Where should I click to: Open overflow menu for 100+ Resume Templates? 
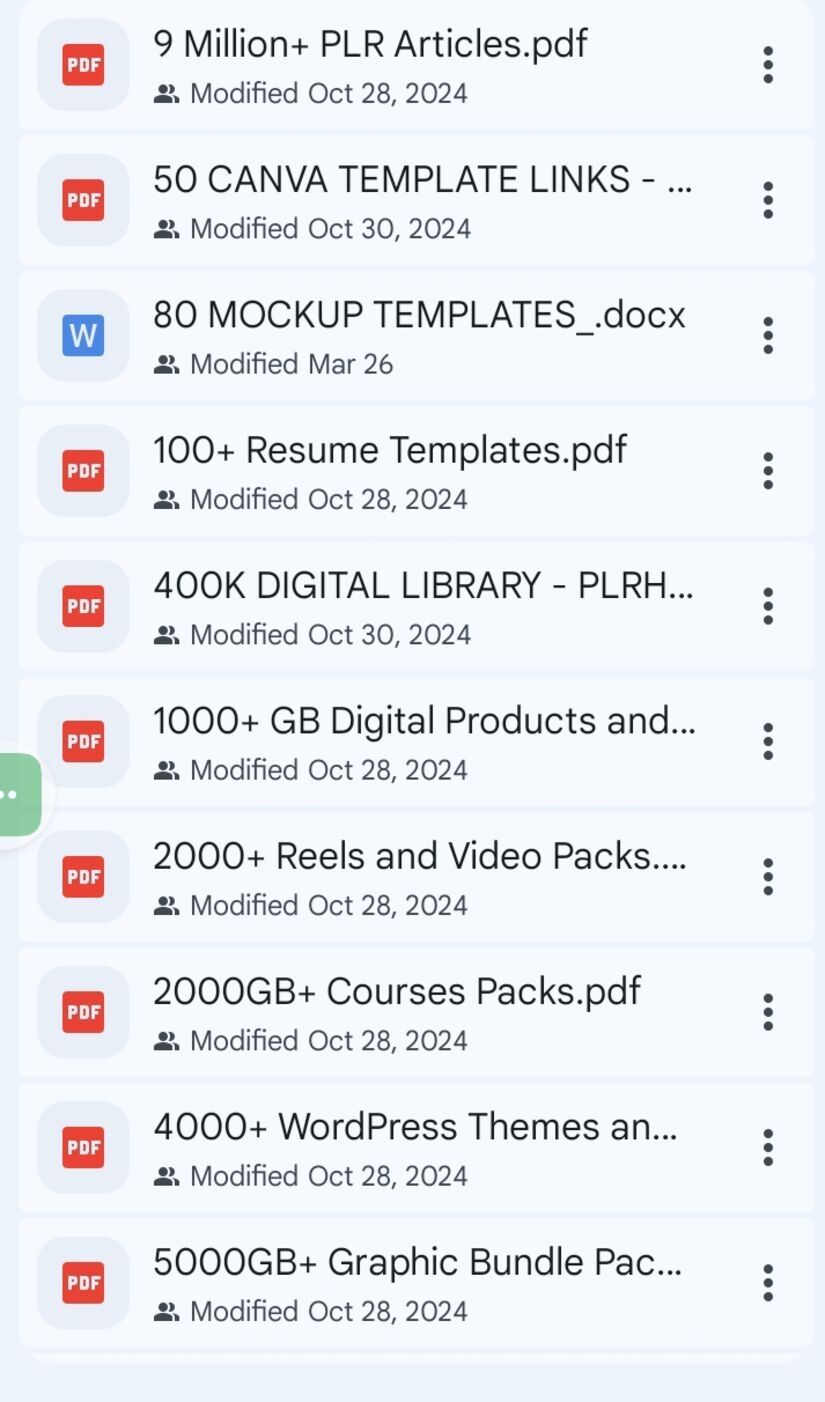(x=767, y=471)
